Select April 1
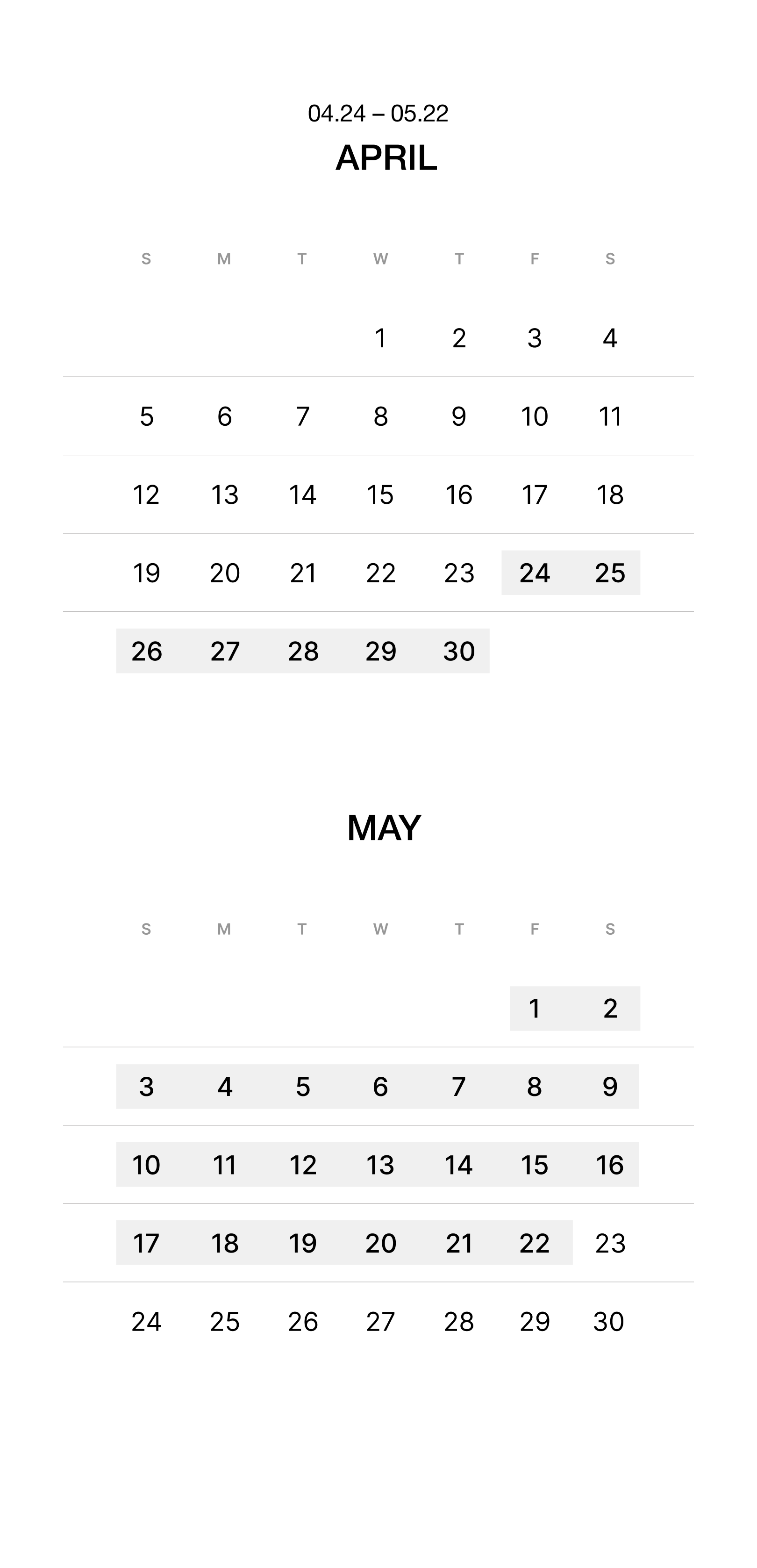Image resolution: width=757 pixels, height=1568 pixels. (x=380, y=338)
